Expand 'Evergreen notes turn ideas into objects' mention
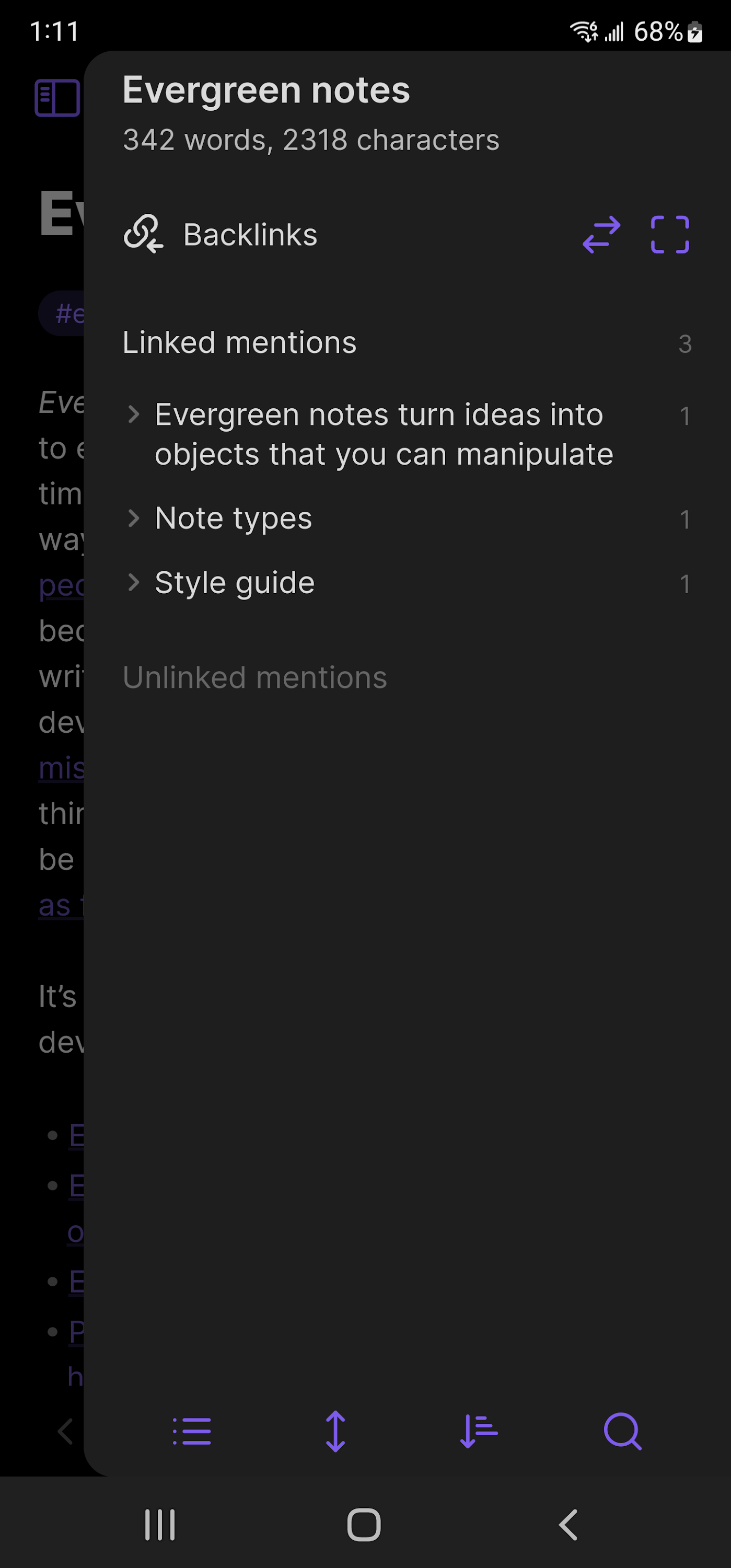 point(134,415)
